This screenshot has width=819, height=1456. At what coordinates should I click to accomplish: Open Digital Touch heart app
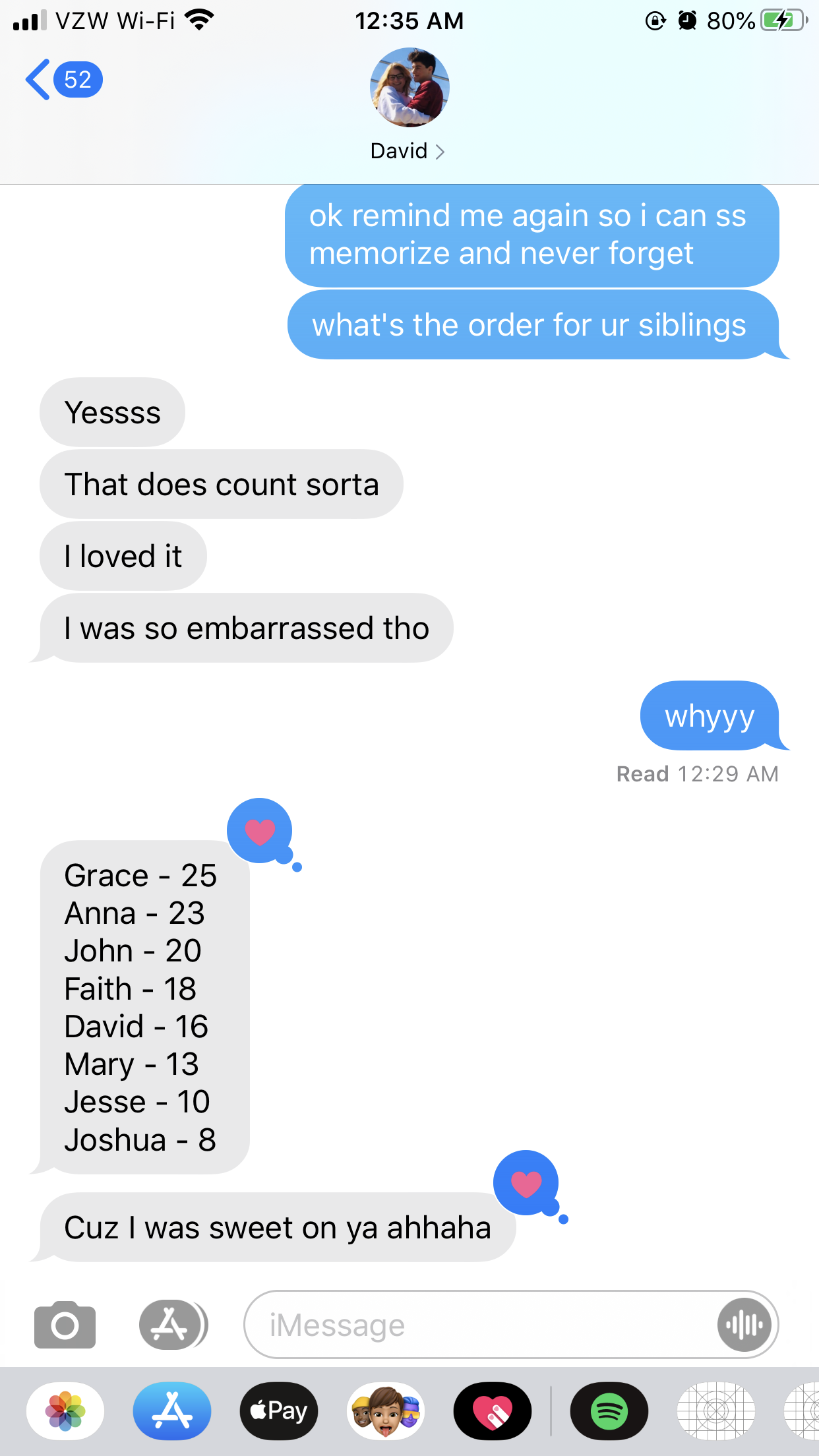493,1411
